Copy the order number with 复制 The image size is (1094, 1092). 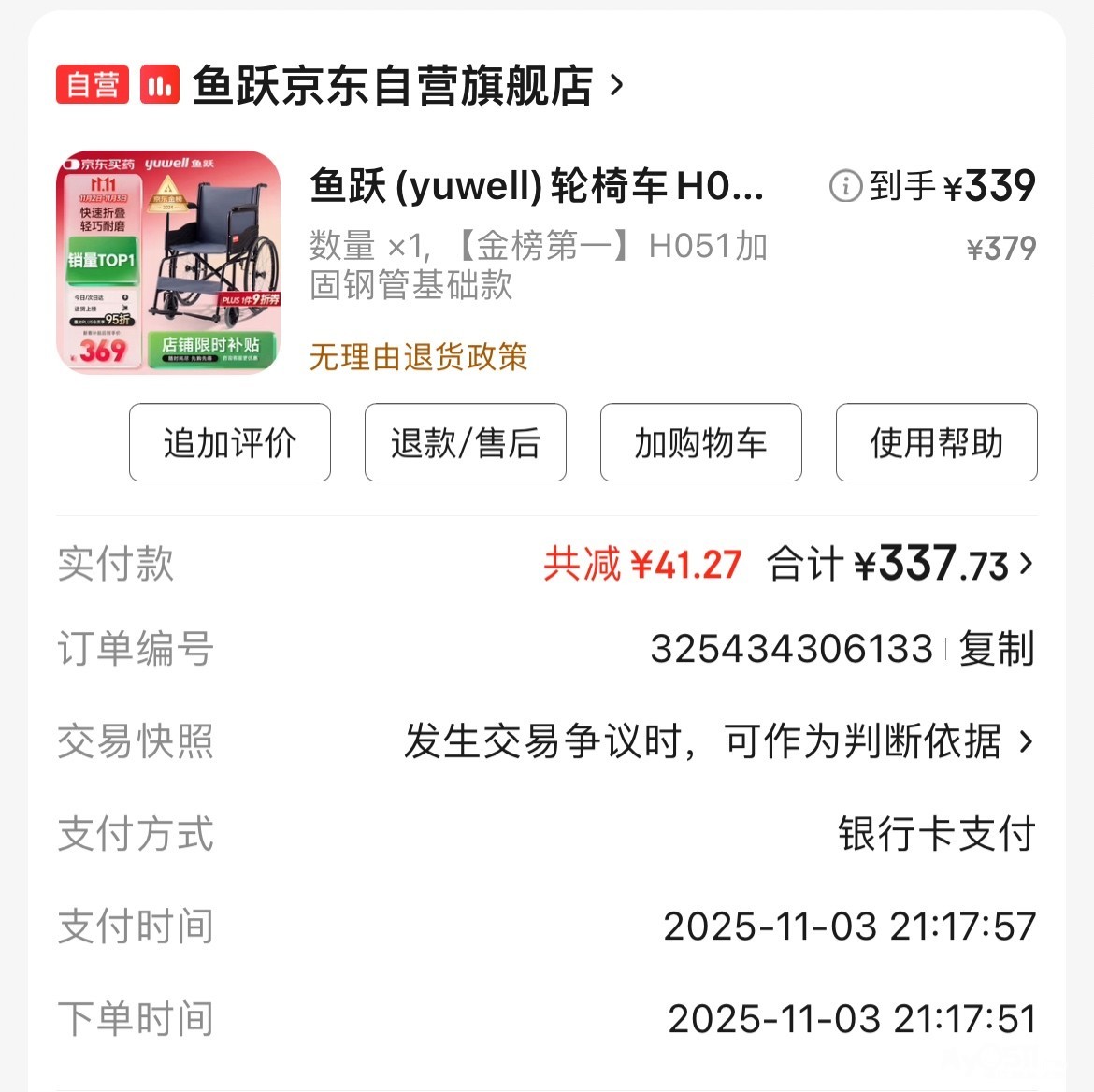tap(997, 649)
